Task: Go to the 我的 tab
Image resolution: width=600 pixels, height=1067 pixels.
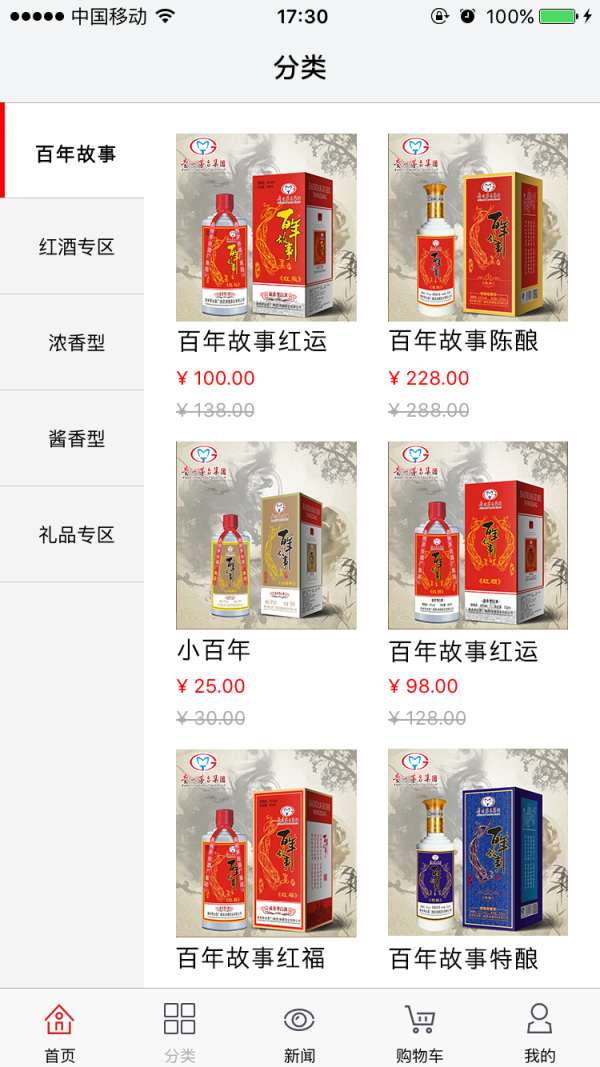Action: (x=540, y=1031)
